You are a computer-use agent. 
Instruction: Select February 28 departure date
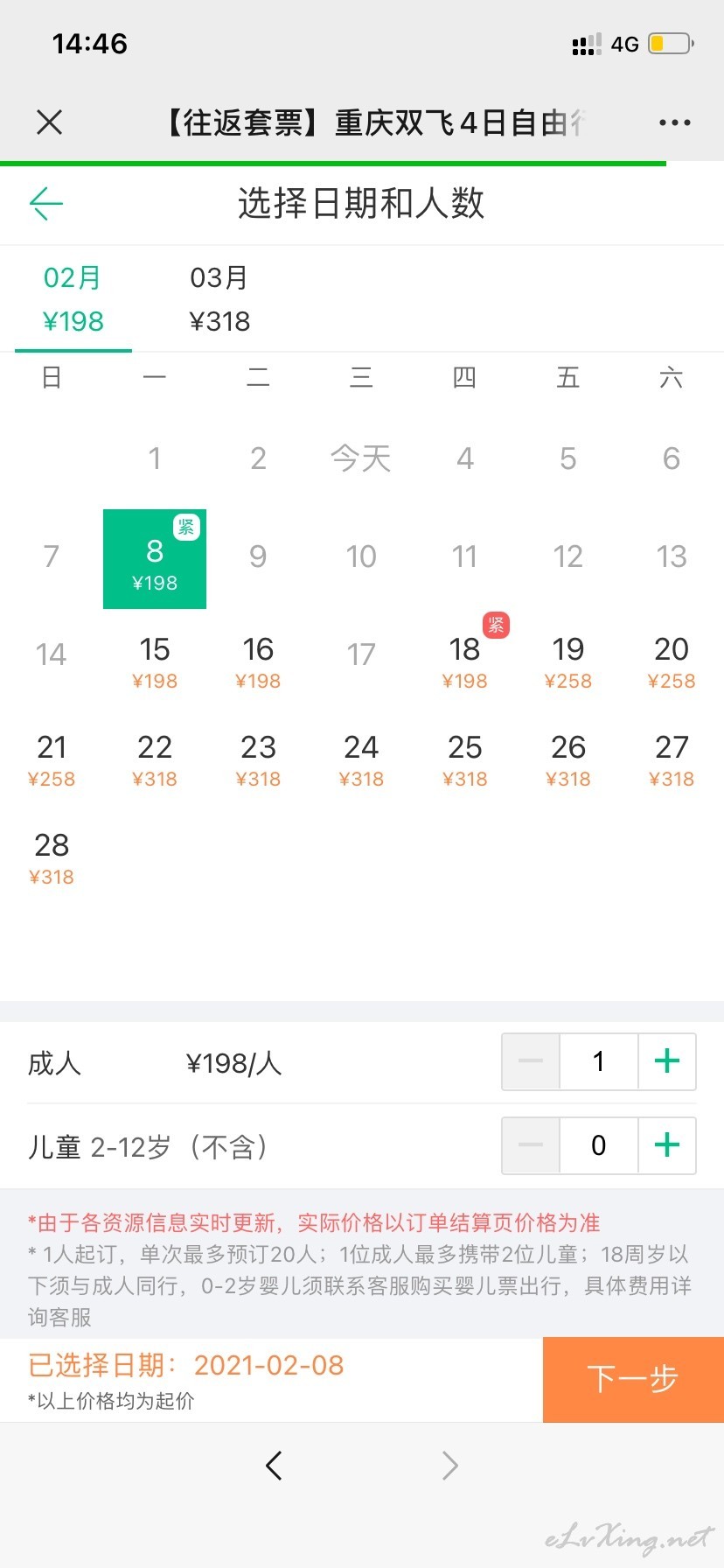(52, 858)
